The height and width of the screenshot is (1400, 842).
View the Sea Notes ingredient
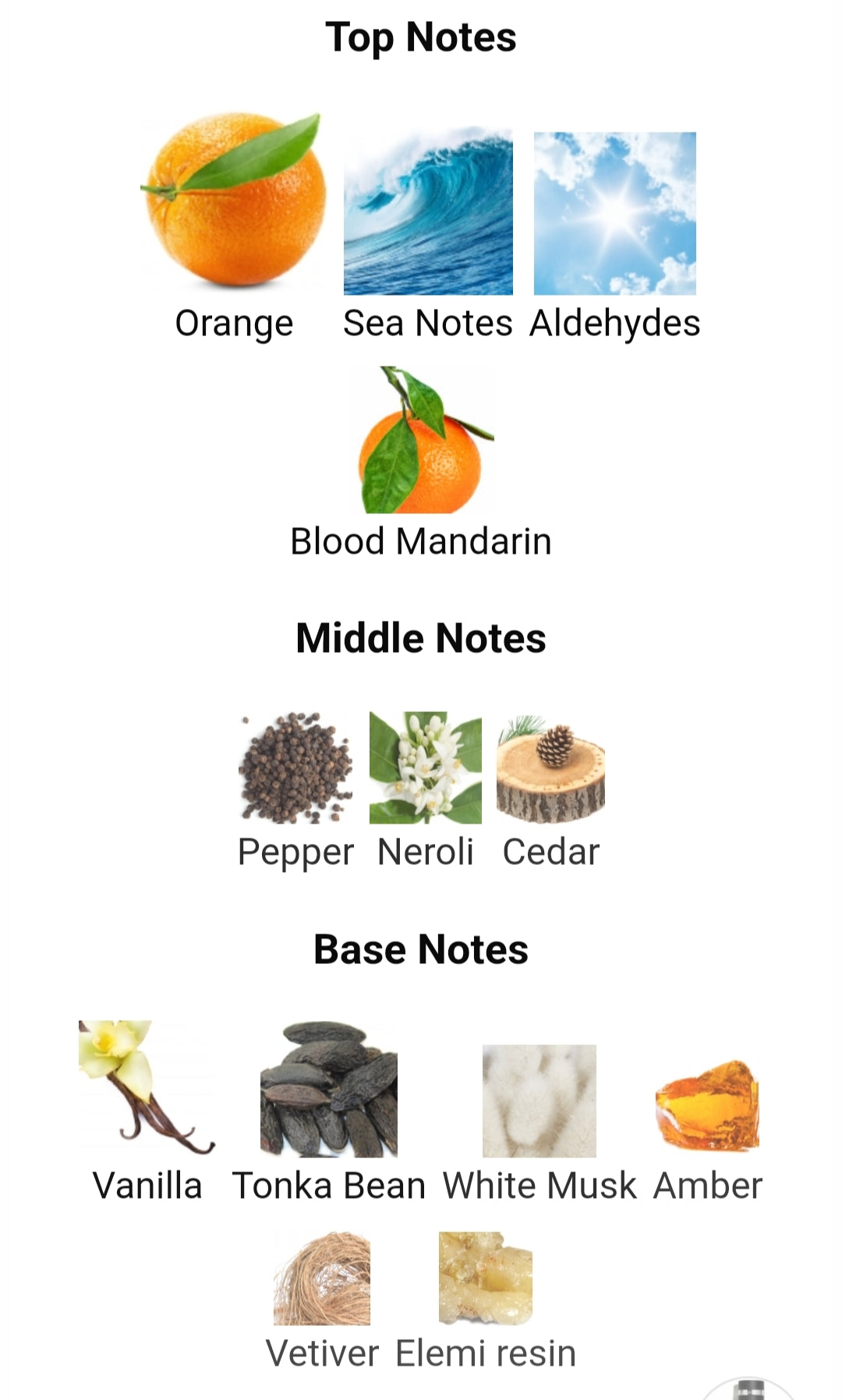[x=428, y=212]
